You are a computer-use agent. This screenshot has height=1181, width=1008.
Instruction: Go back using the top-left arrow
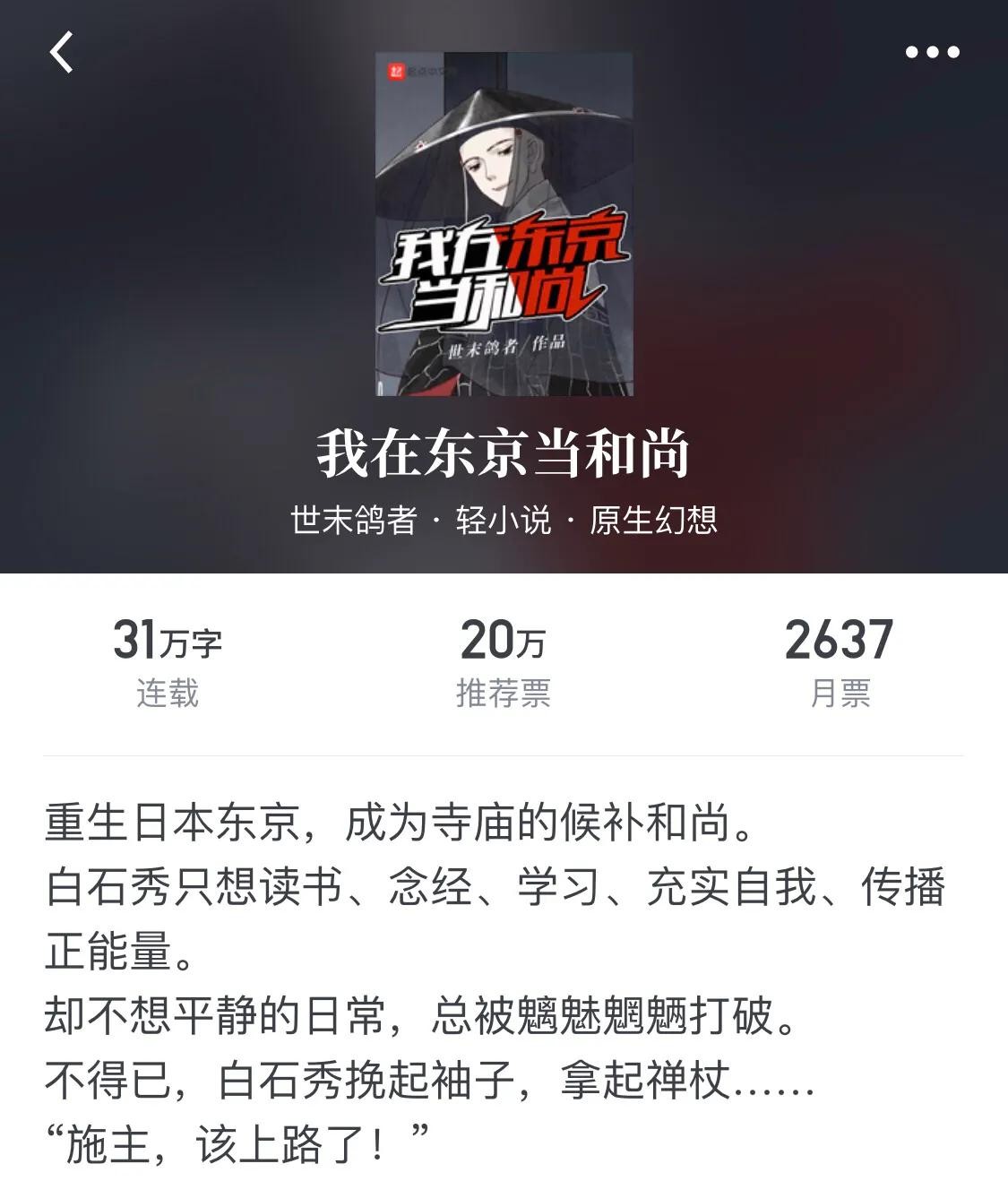pos(61,52)
